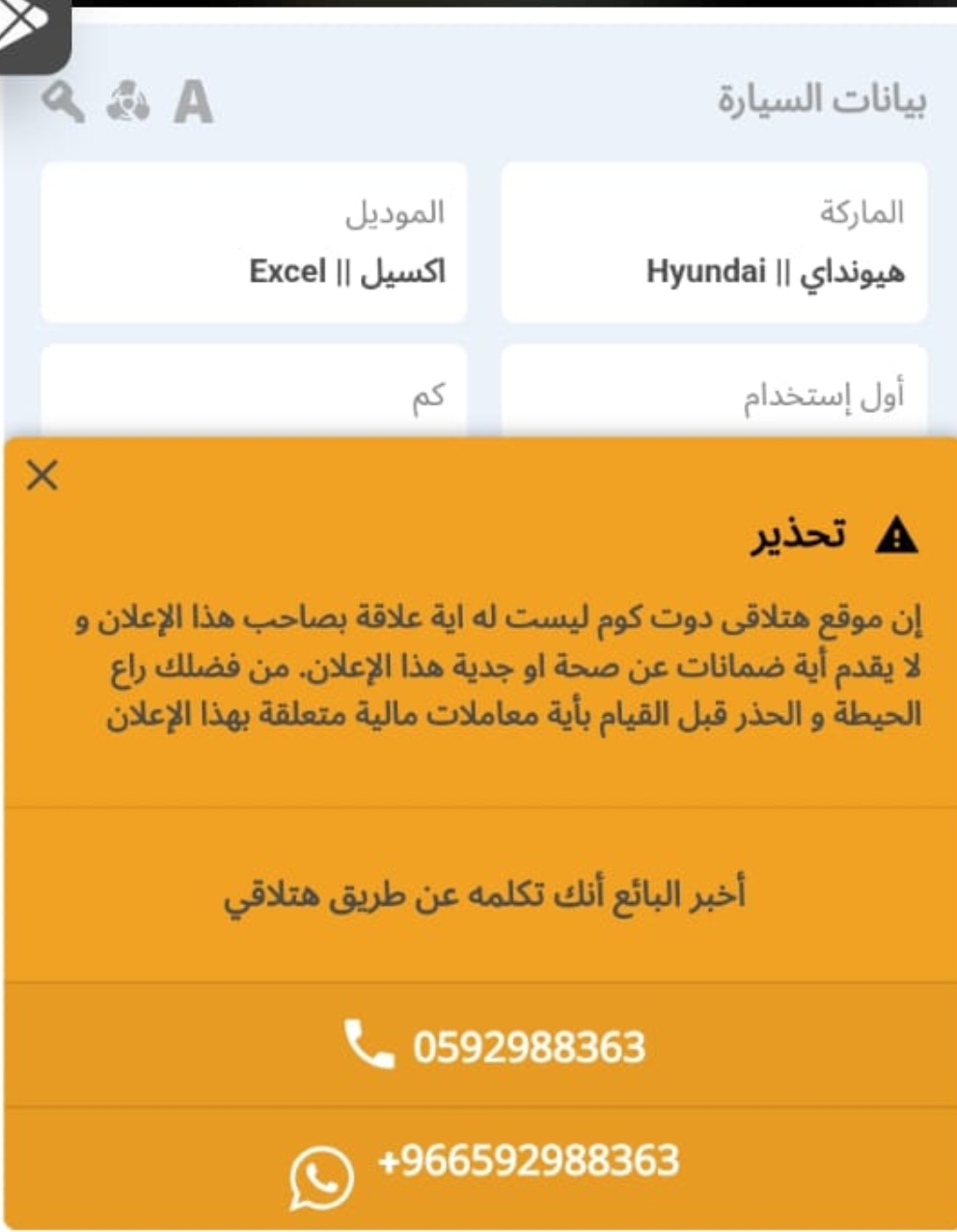Close the orange warning popup
This screenshot has width=957, height=1232.
42,475
